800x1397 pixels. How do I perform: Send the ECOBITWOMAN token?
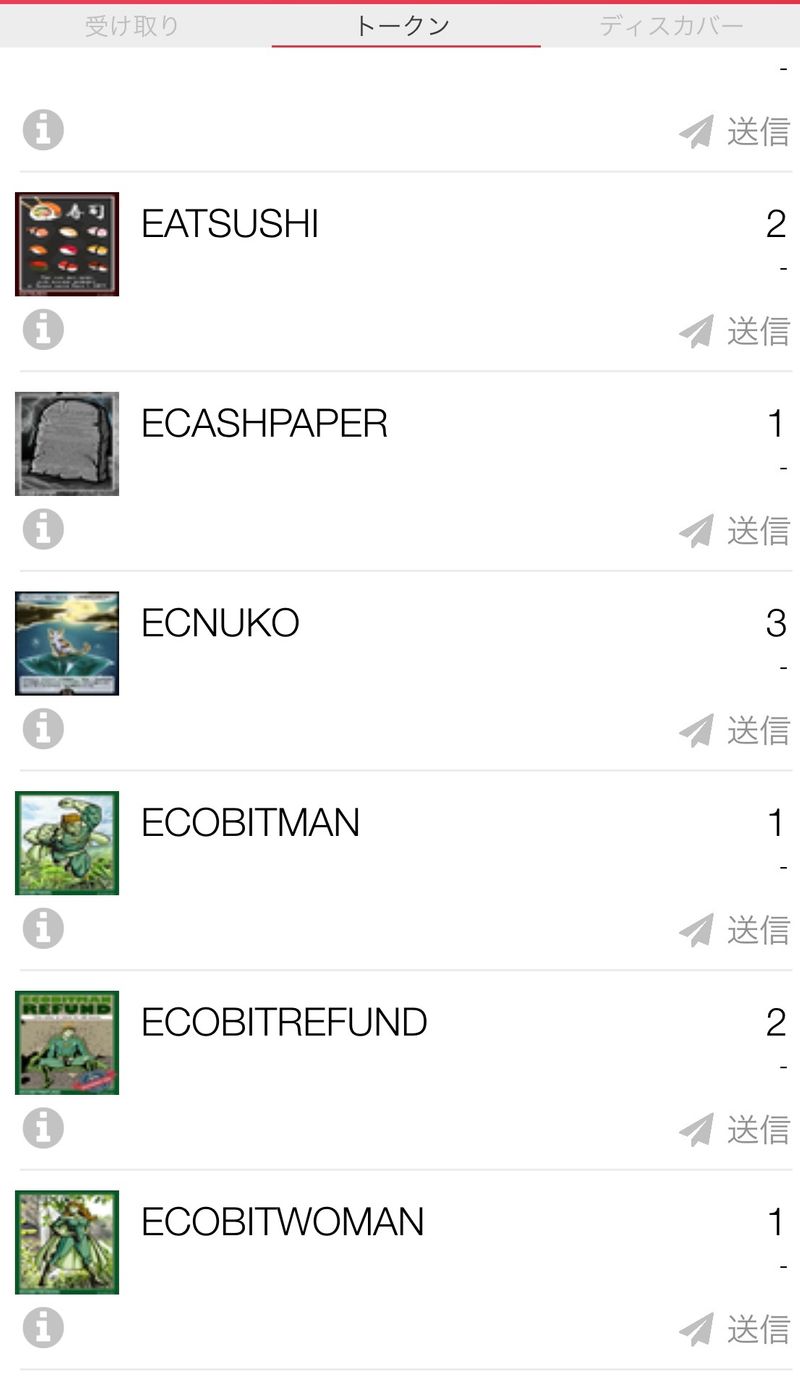point(735,1329)
